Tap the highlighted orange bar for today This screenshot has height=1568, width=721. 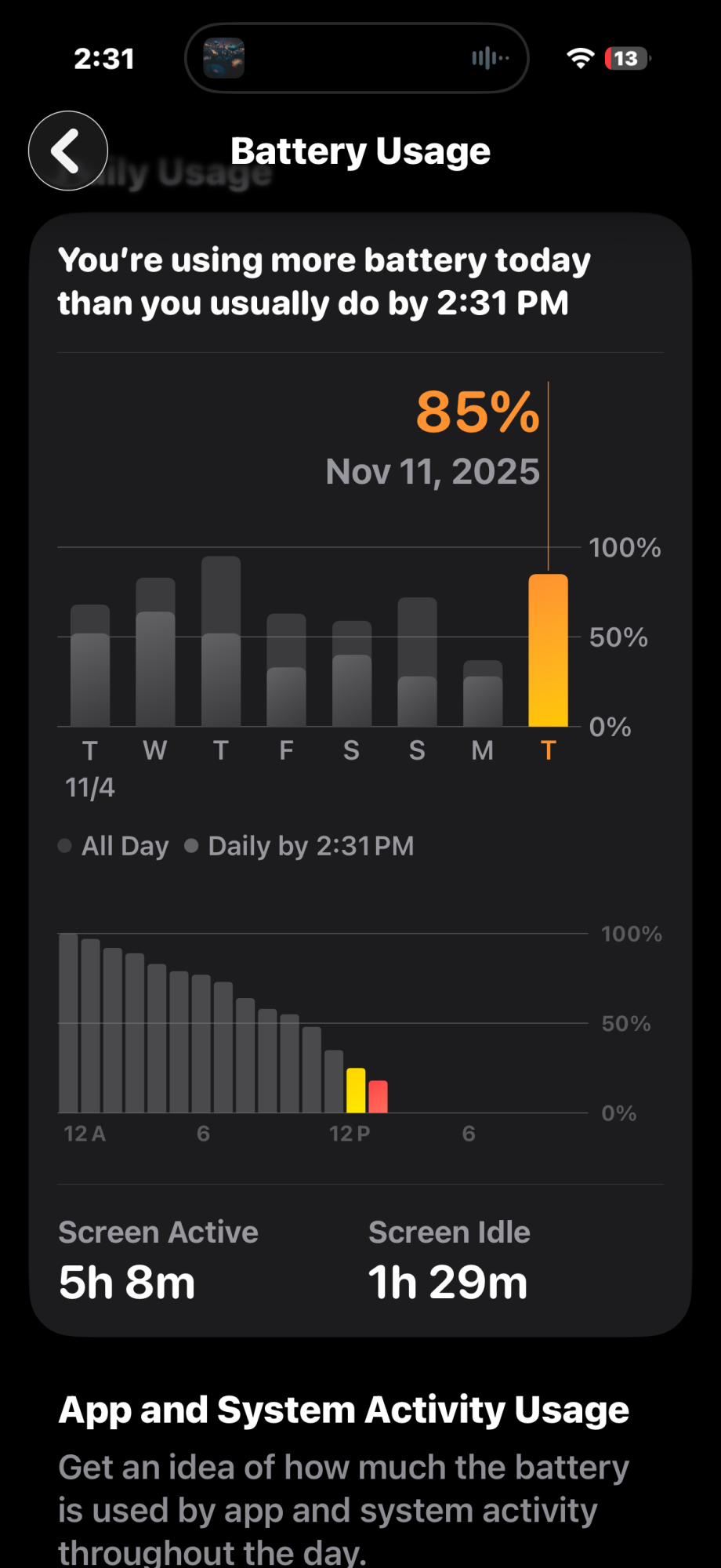coord(548,651)
